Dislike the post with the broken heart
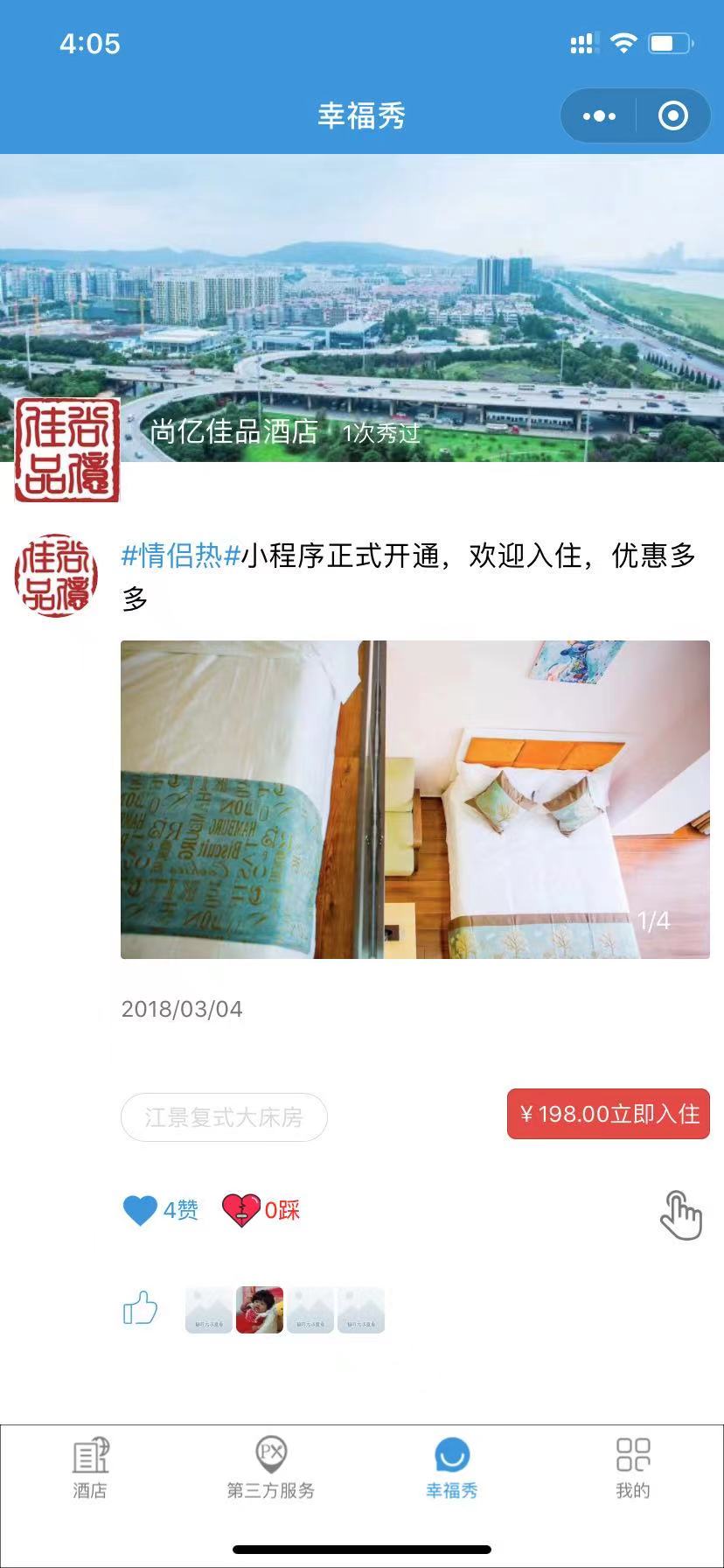Viewport: 724px width, 1568px height. [x=261, y=1210]
